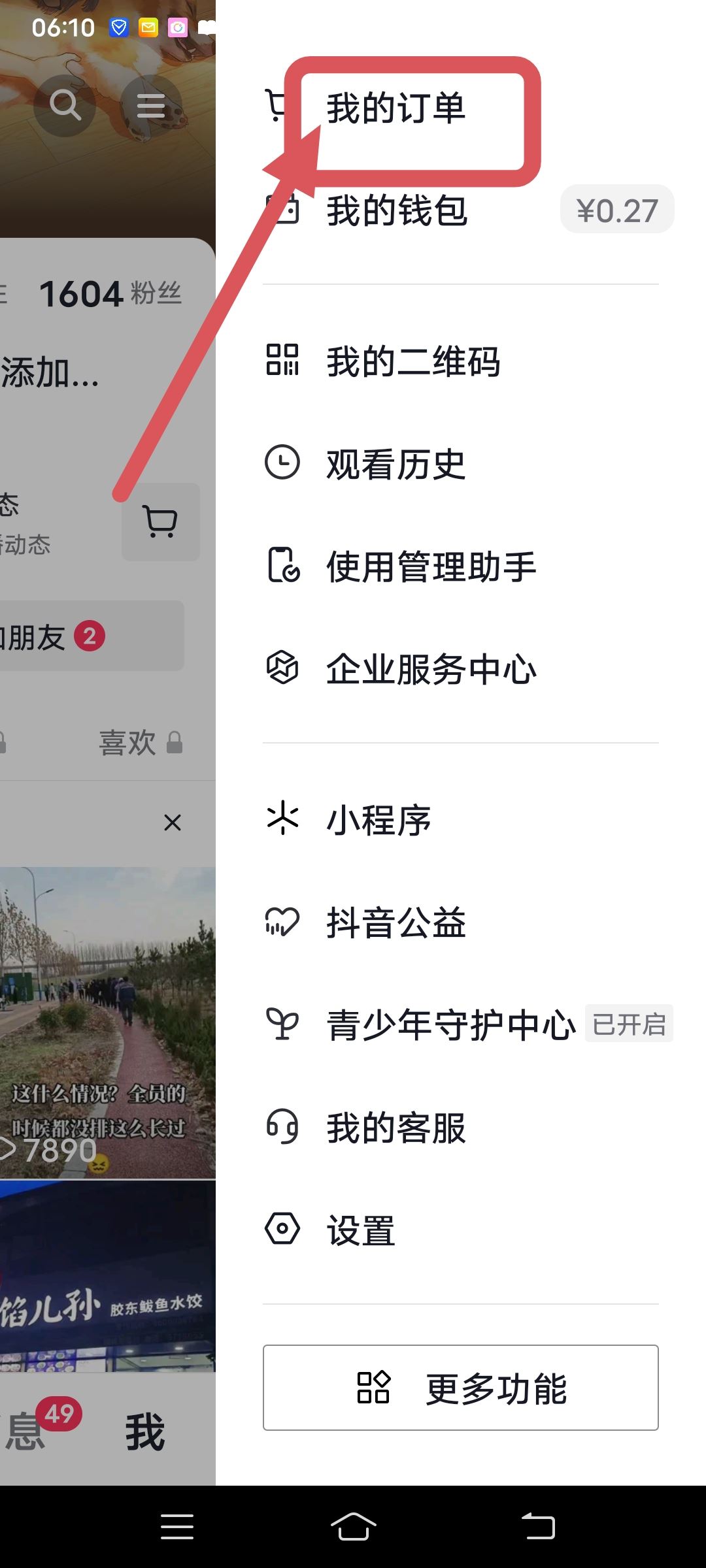Tap the 小程序 mini-program icon
Image resolution: width=706 pixels, height=1568 pixels.
pos(281,819)
